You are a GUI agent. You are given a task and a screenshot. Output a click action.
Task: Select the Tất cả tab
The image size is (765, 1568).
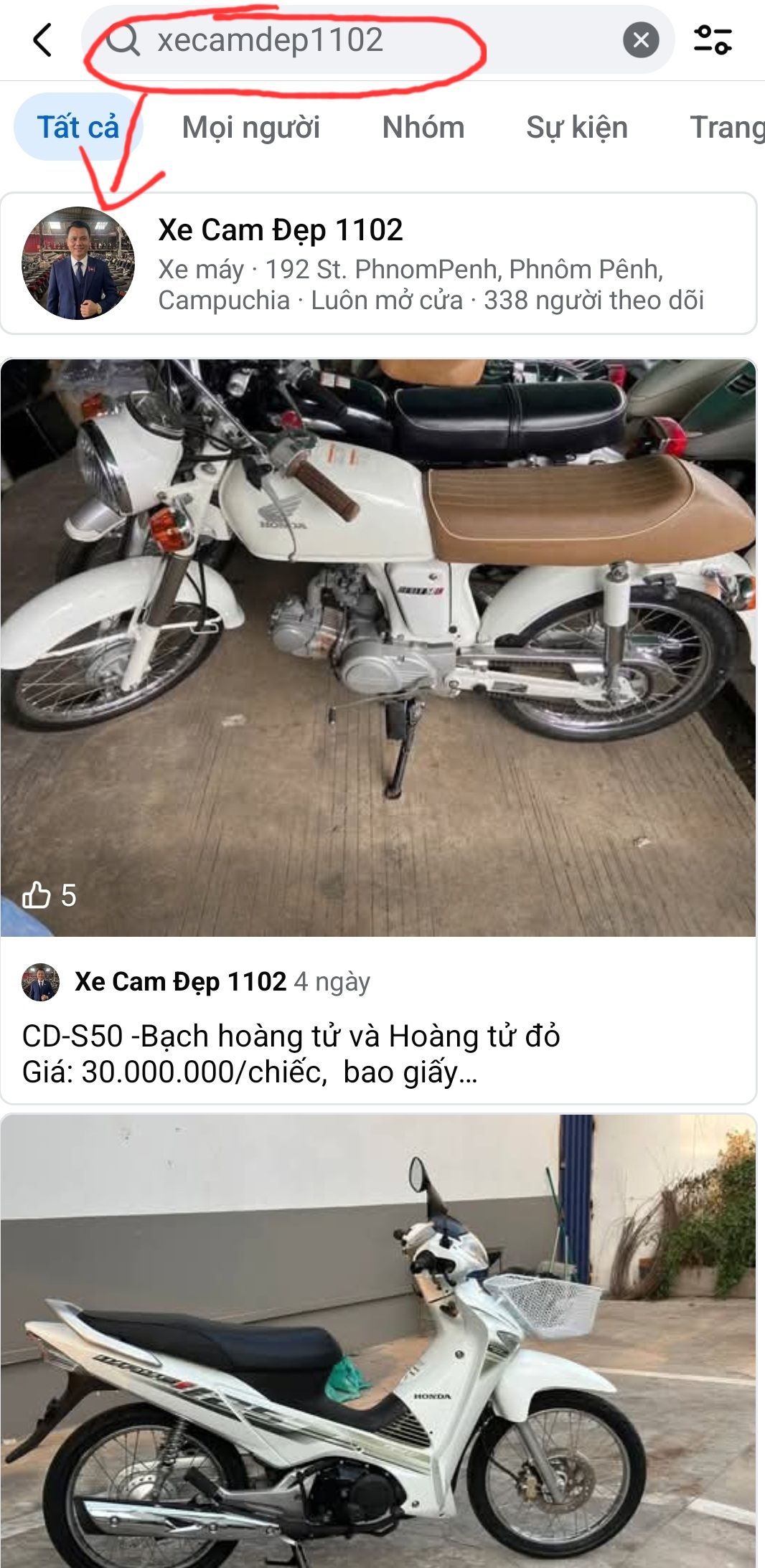(78, 127)
